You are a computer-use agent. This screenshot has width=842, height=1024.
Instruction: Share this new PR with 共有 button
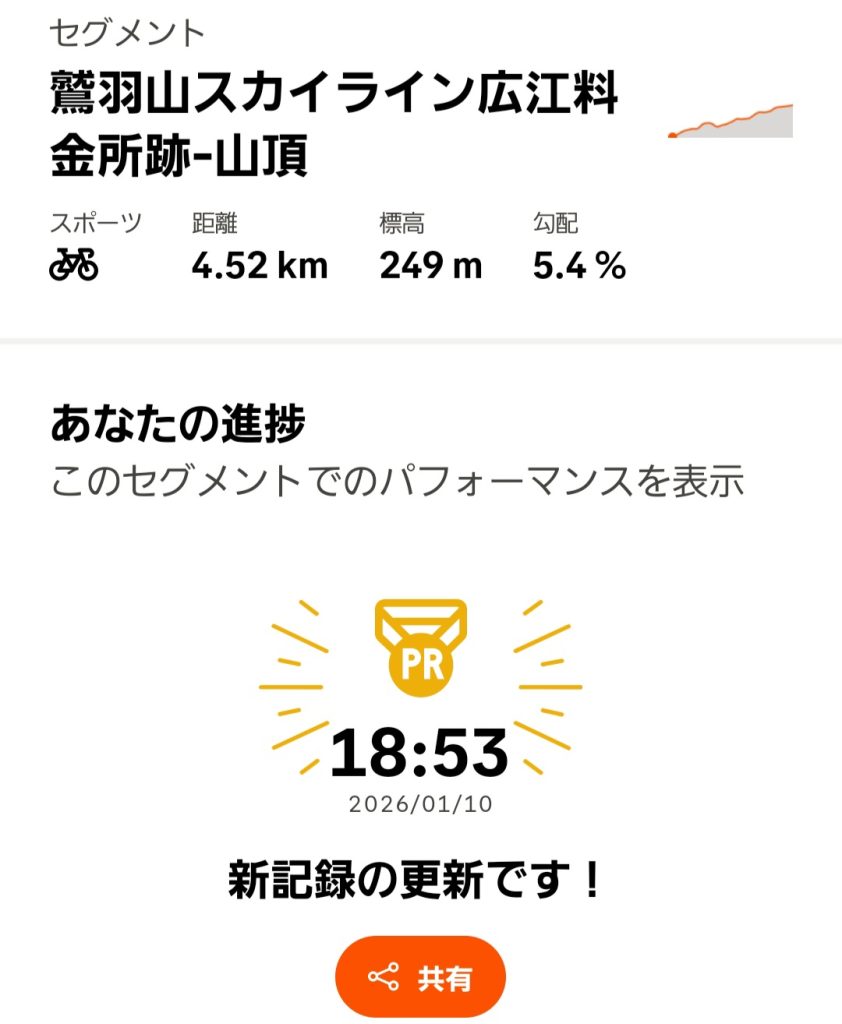point(420,977)
